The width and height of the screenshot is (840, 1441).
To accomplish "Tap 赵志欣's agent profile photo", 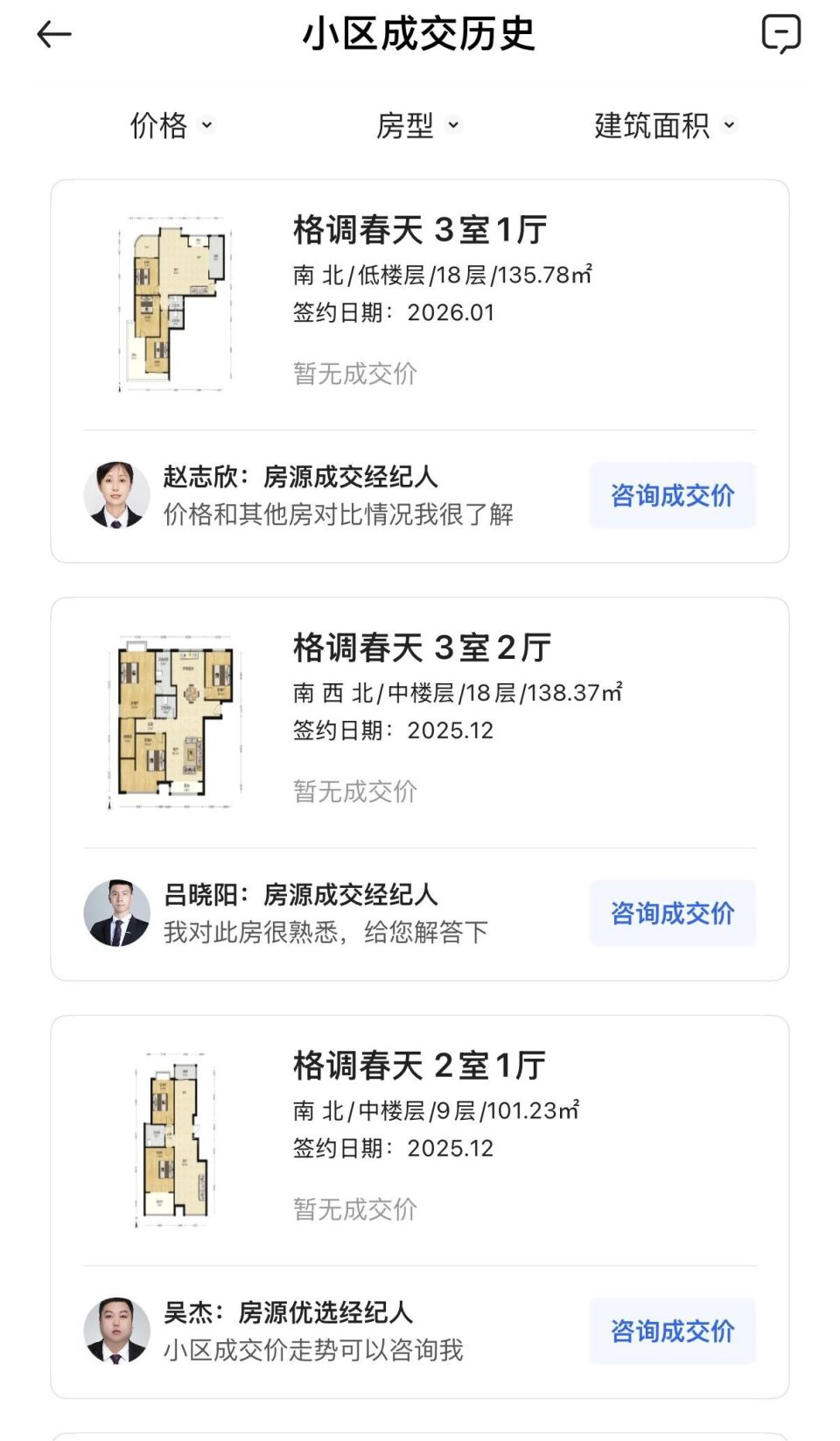I will point(118,494).
